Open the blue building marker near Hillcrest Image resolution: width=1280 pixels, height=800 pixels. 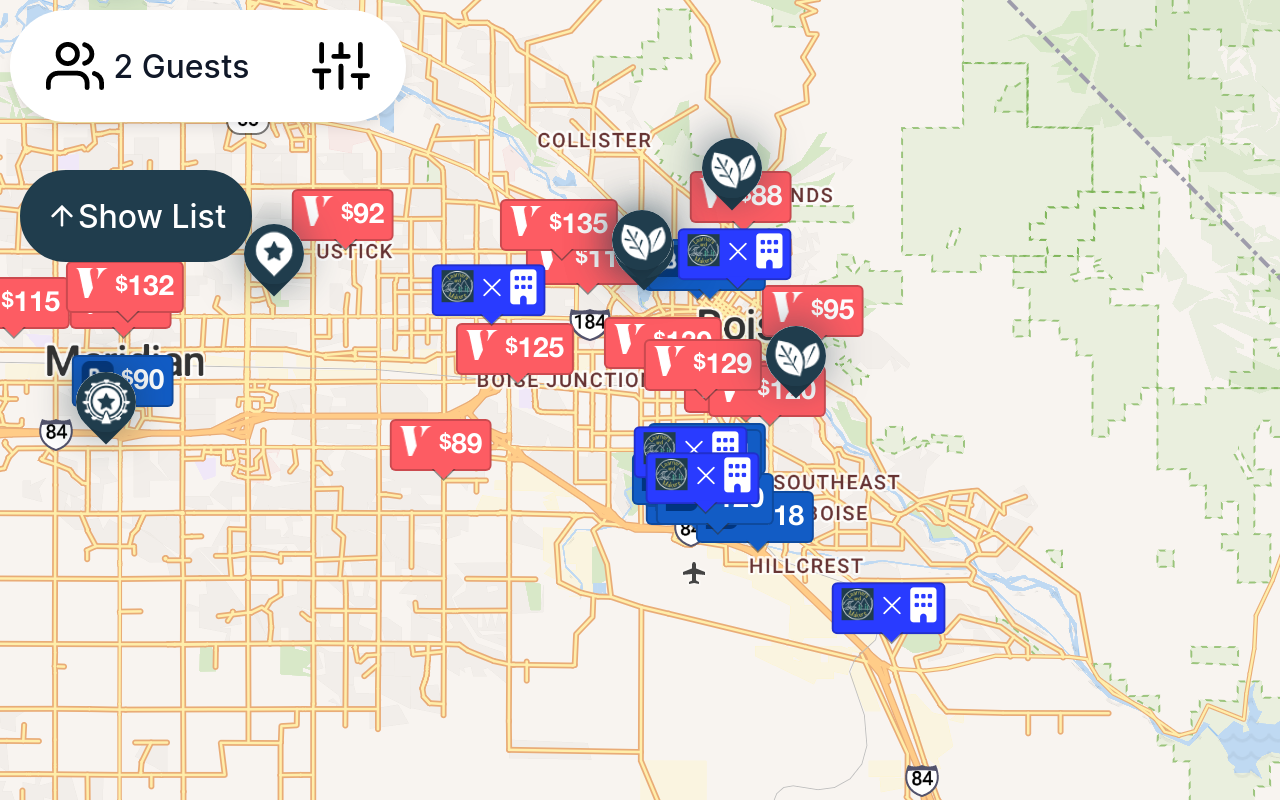888,607
